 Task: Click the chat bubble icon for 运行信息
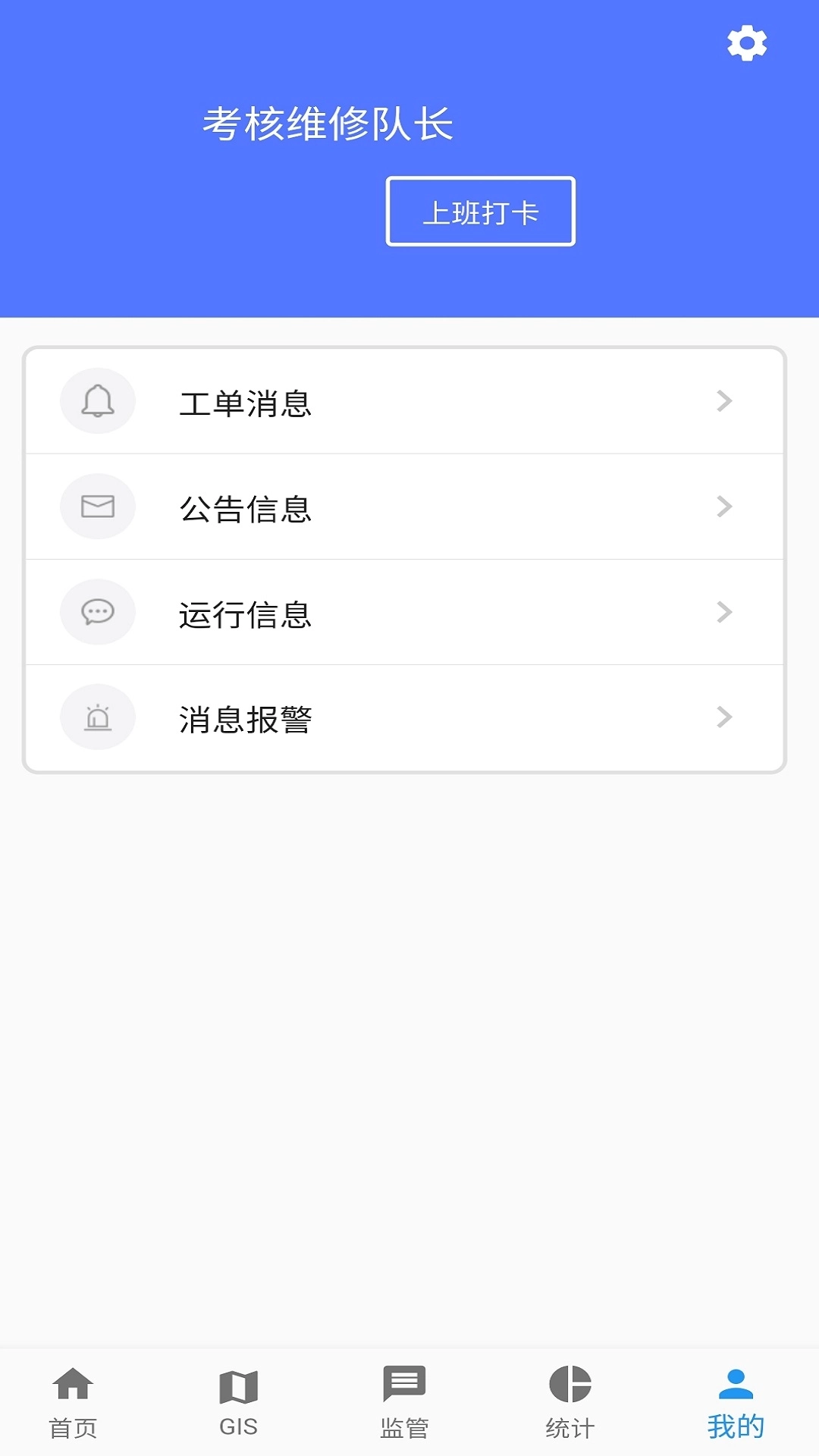(97, 612)
